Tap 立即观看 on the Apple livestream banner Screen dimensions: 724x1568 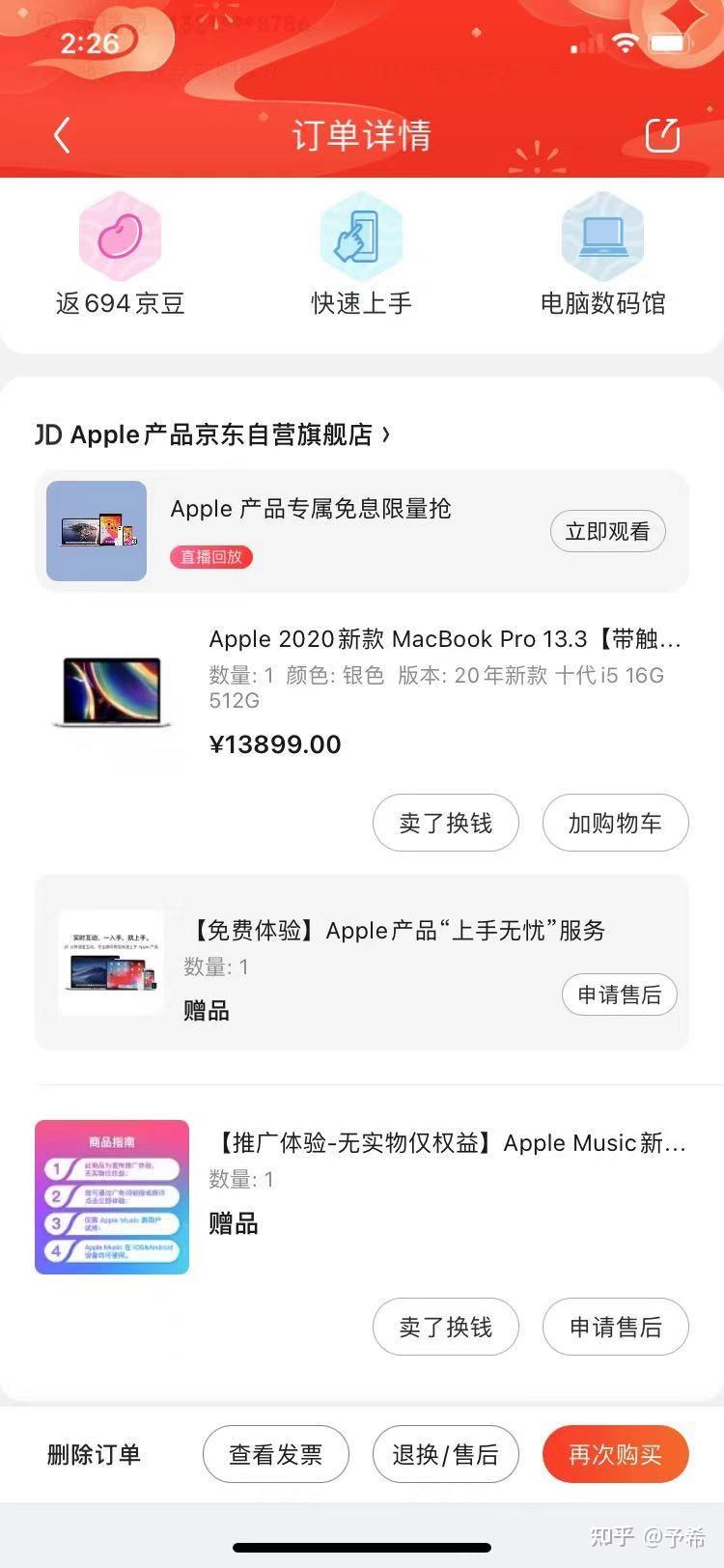[x=607, y=531]
